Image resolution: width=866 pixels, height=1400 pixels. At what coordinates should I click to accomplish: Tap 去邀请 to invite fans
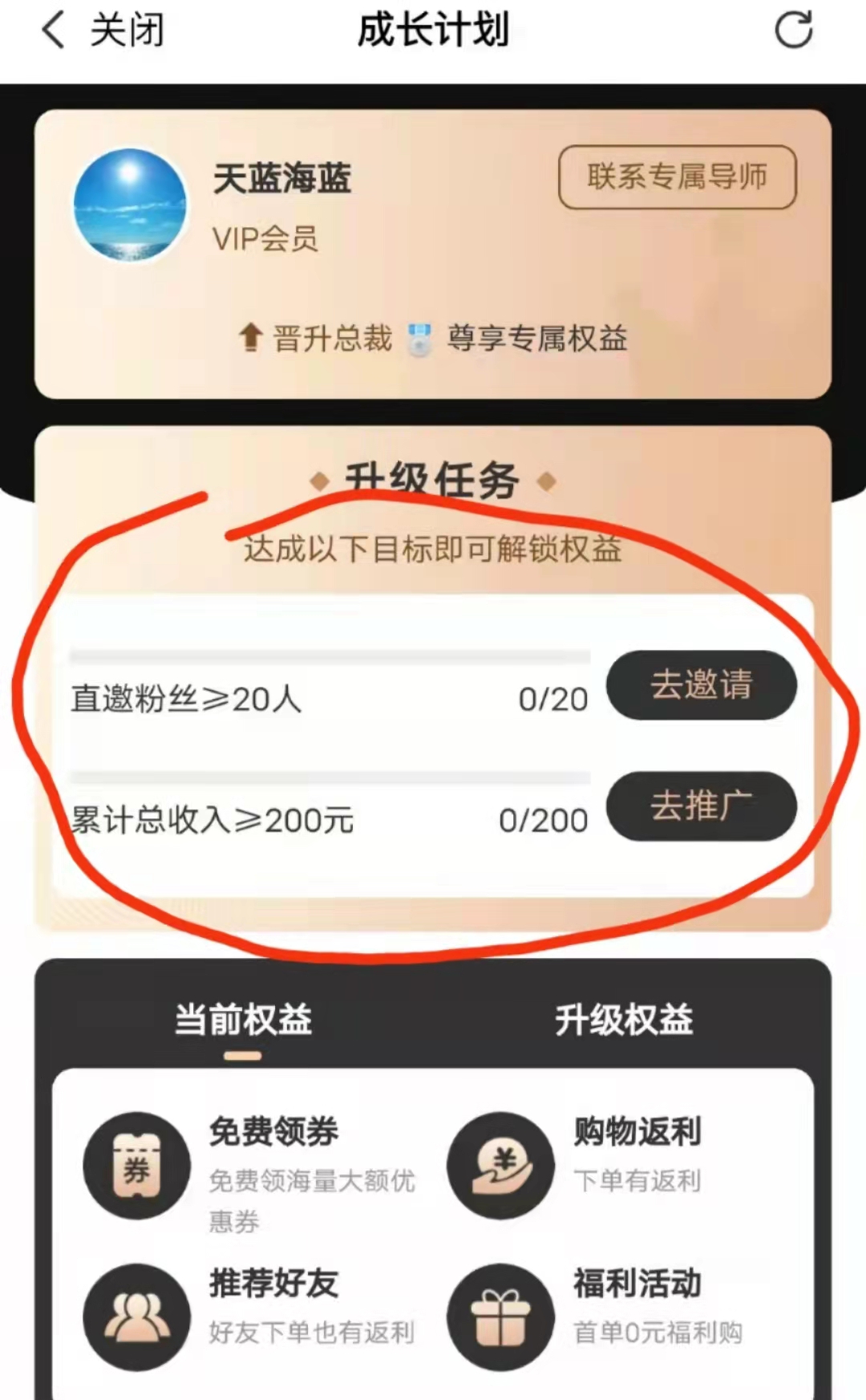point(701,685)
